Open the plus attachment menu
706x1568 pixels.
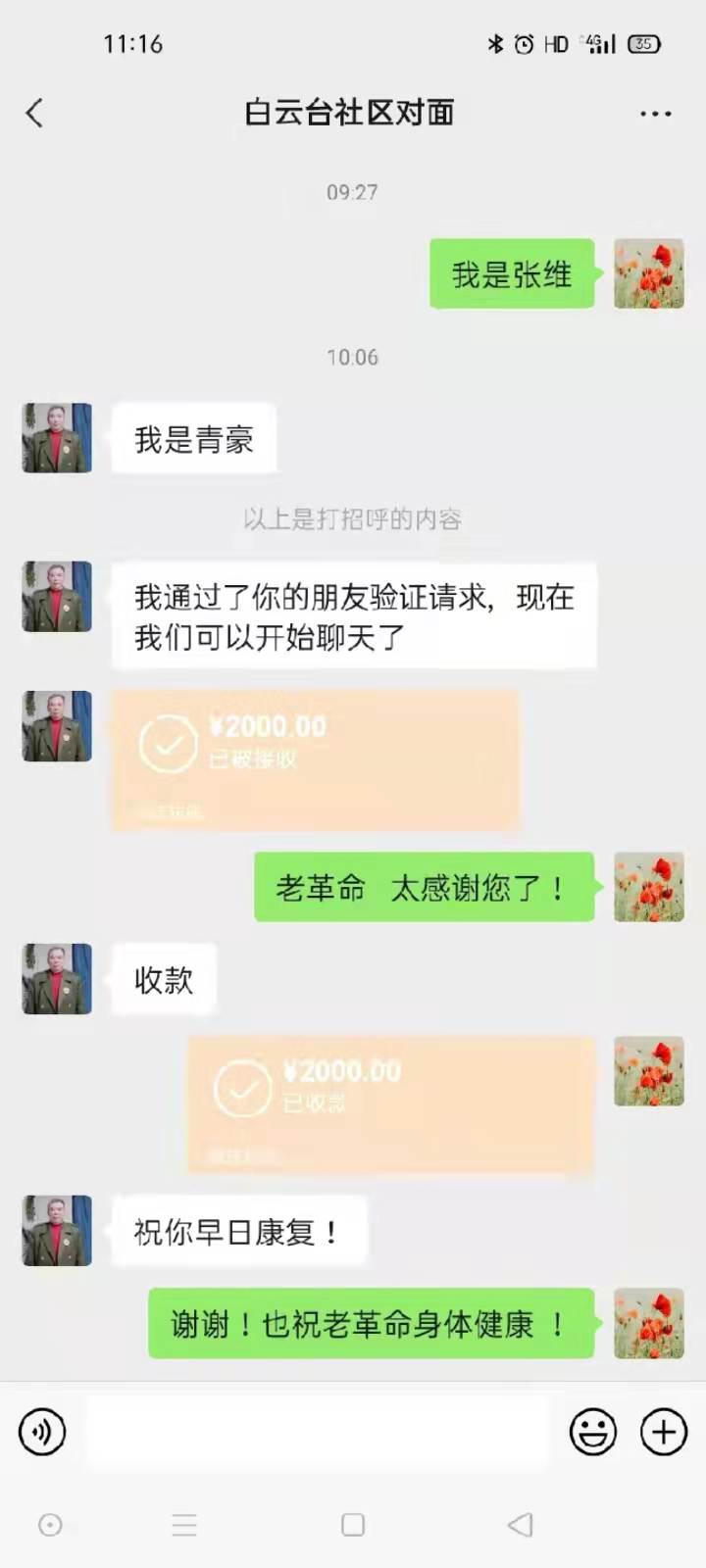pyautogui.click(x=664, y=1432)
